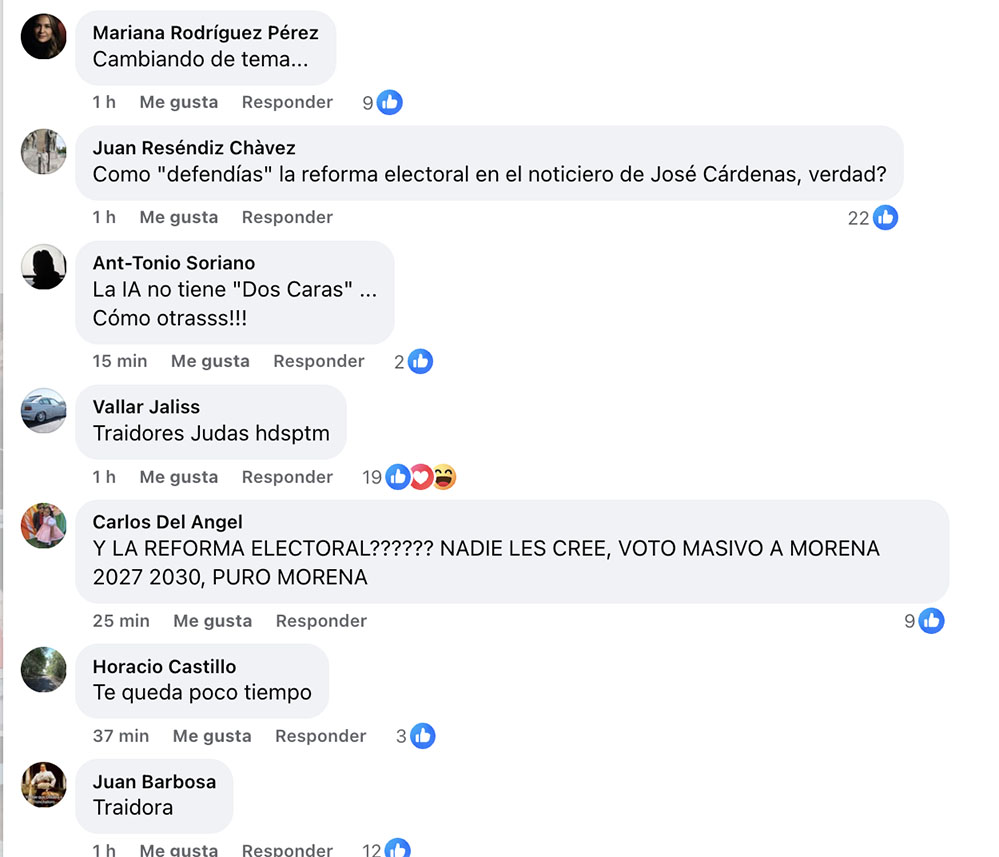Like Horacio Castillo's comment

click(x=212, y=736)
